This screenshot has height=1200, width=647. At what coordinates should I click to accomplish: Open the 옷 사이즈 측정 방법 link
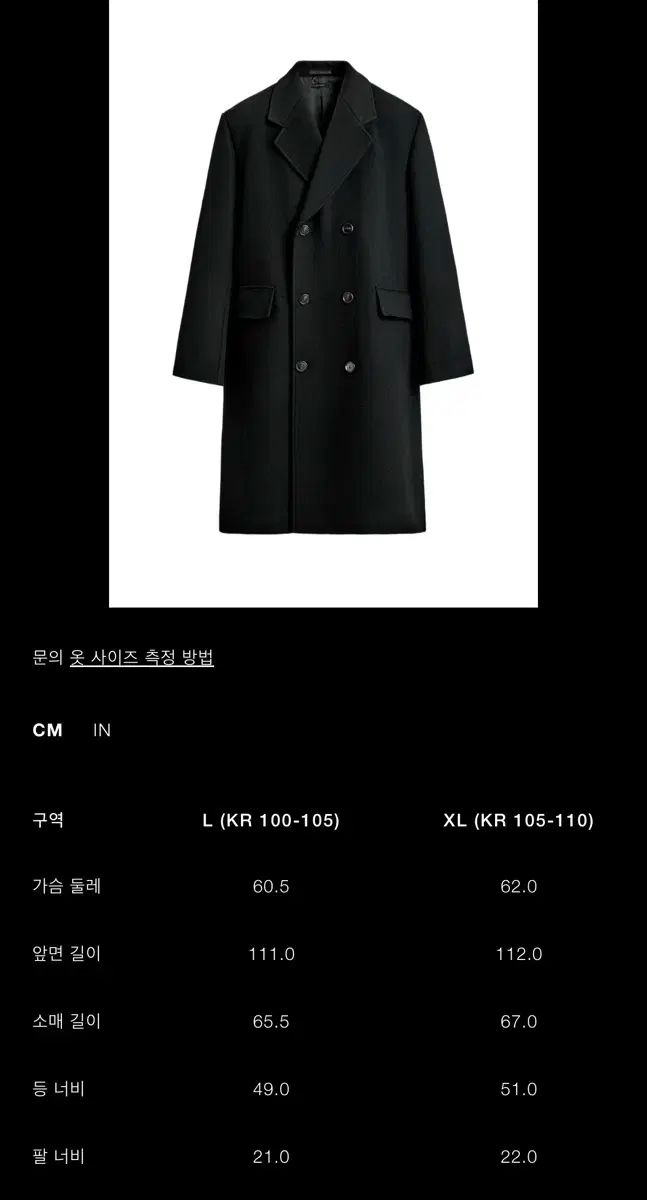pyautogui.click(x=142, y=658)
